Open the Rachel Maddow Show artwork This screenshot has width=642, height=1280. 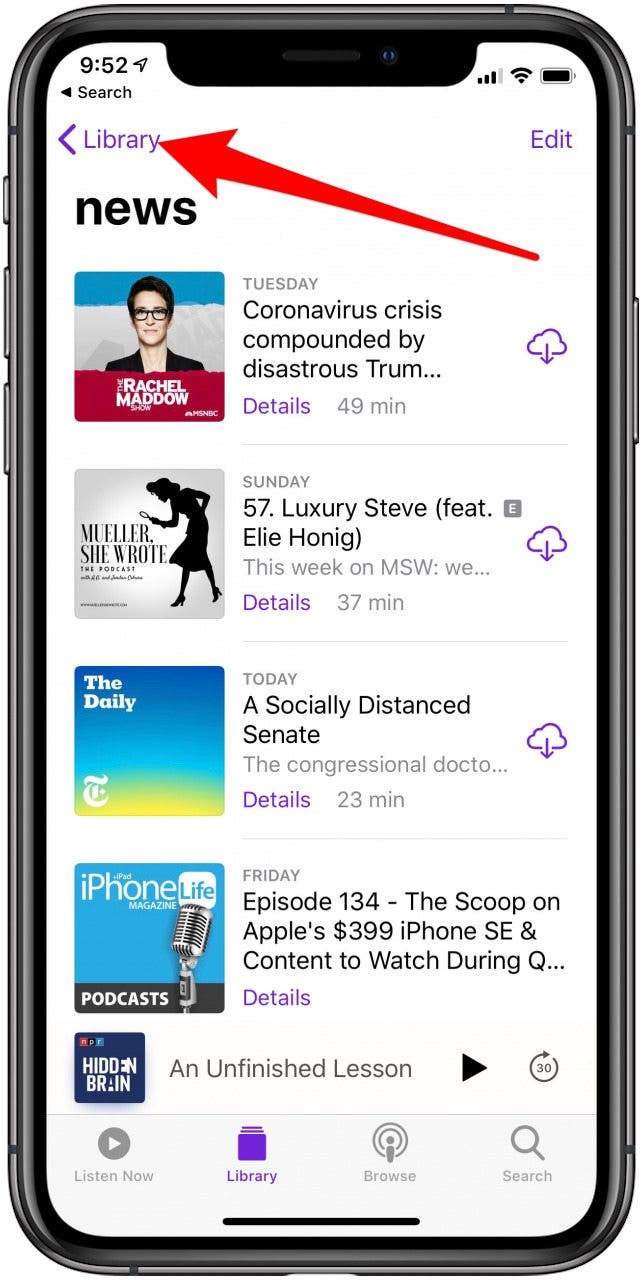pos(149,346)
